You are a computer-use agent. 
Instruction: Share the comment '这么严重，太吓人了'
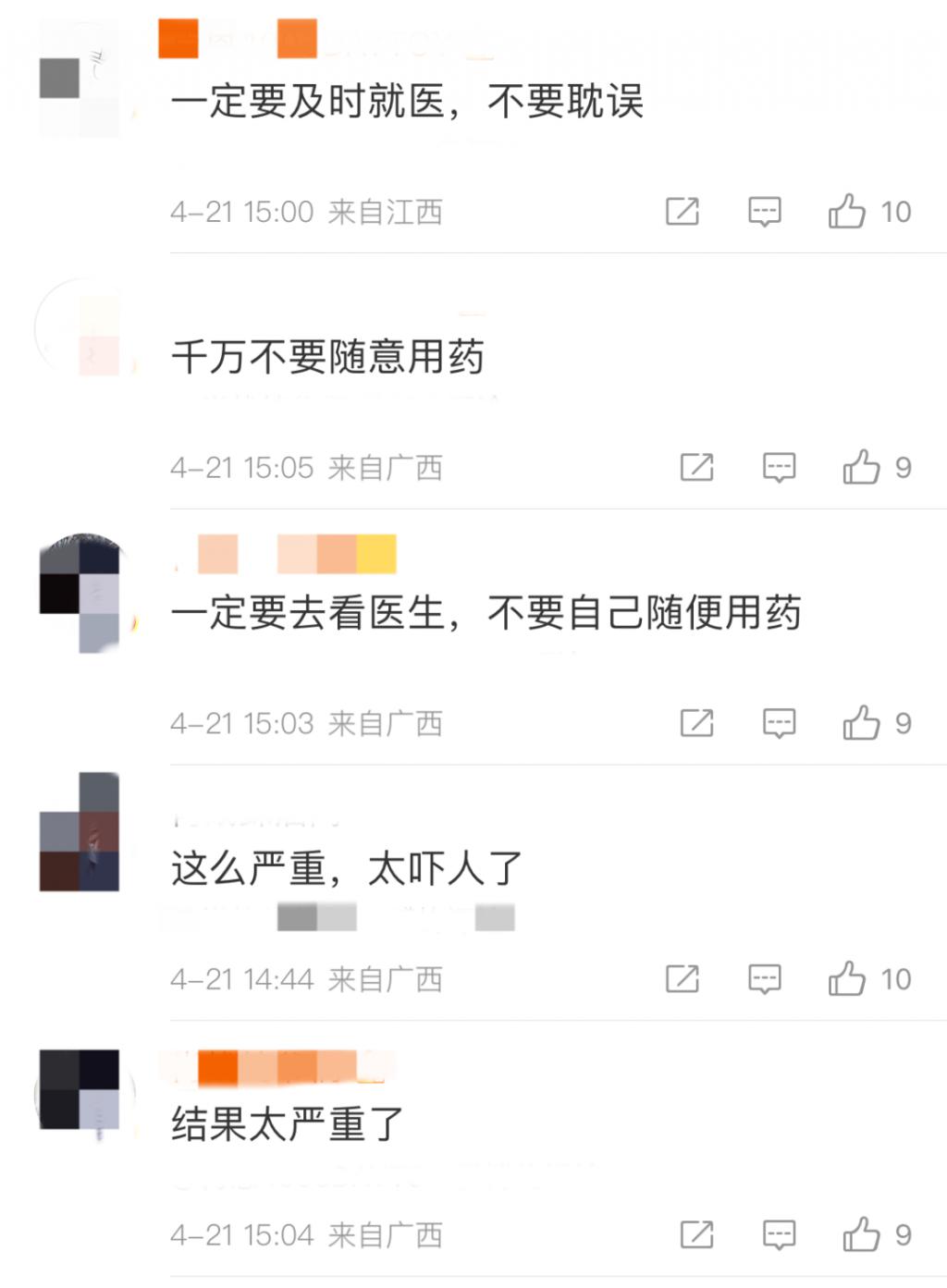click(x=683, y=979)
